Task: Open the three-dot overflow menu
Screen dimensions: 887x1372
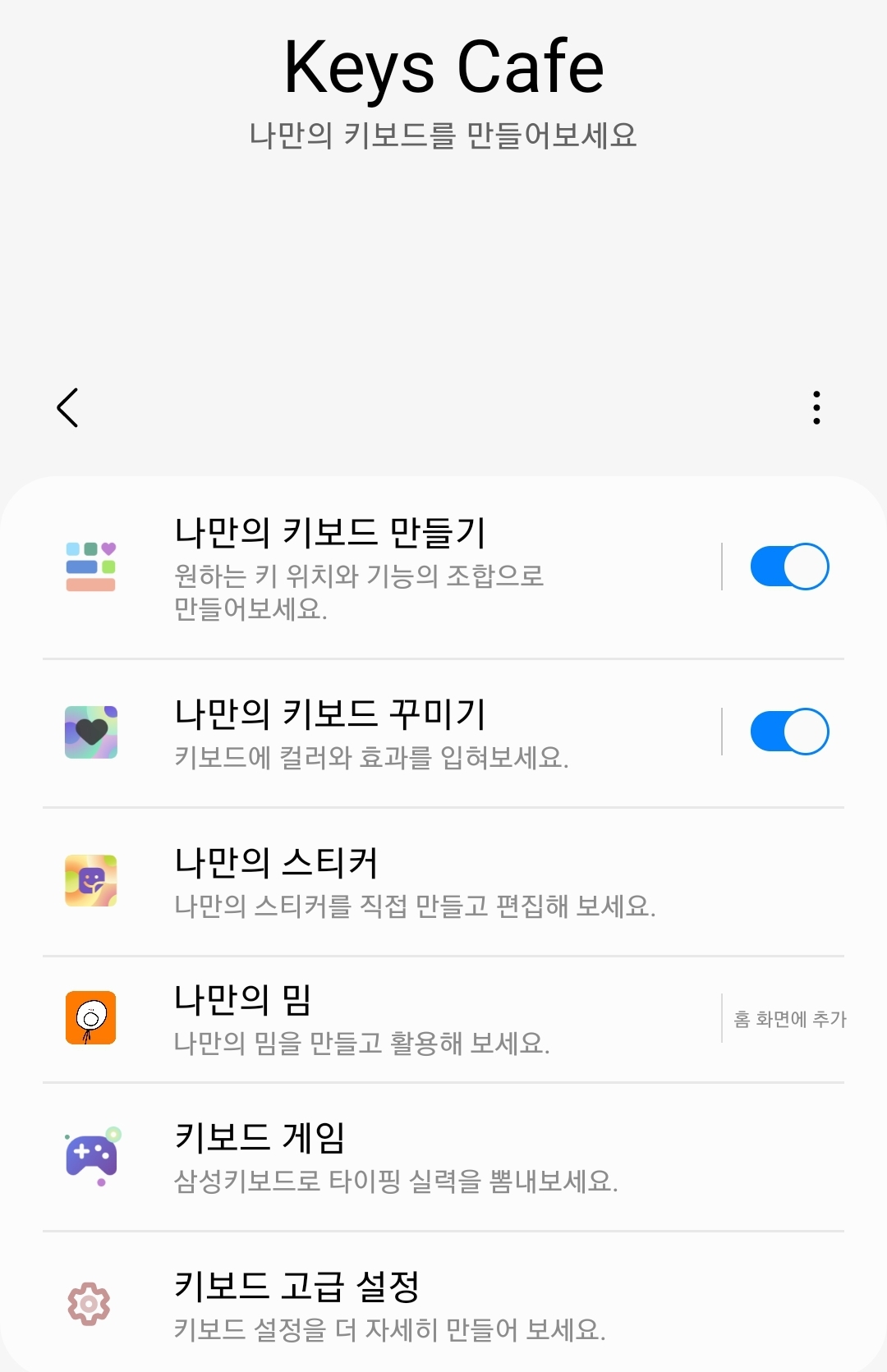Action: (816, 407)
